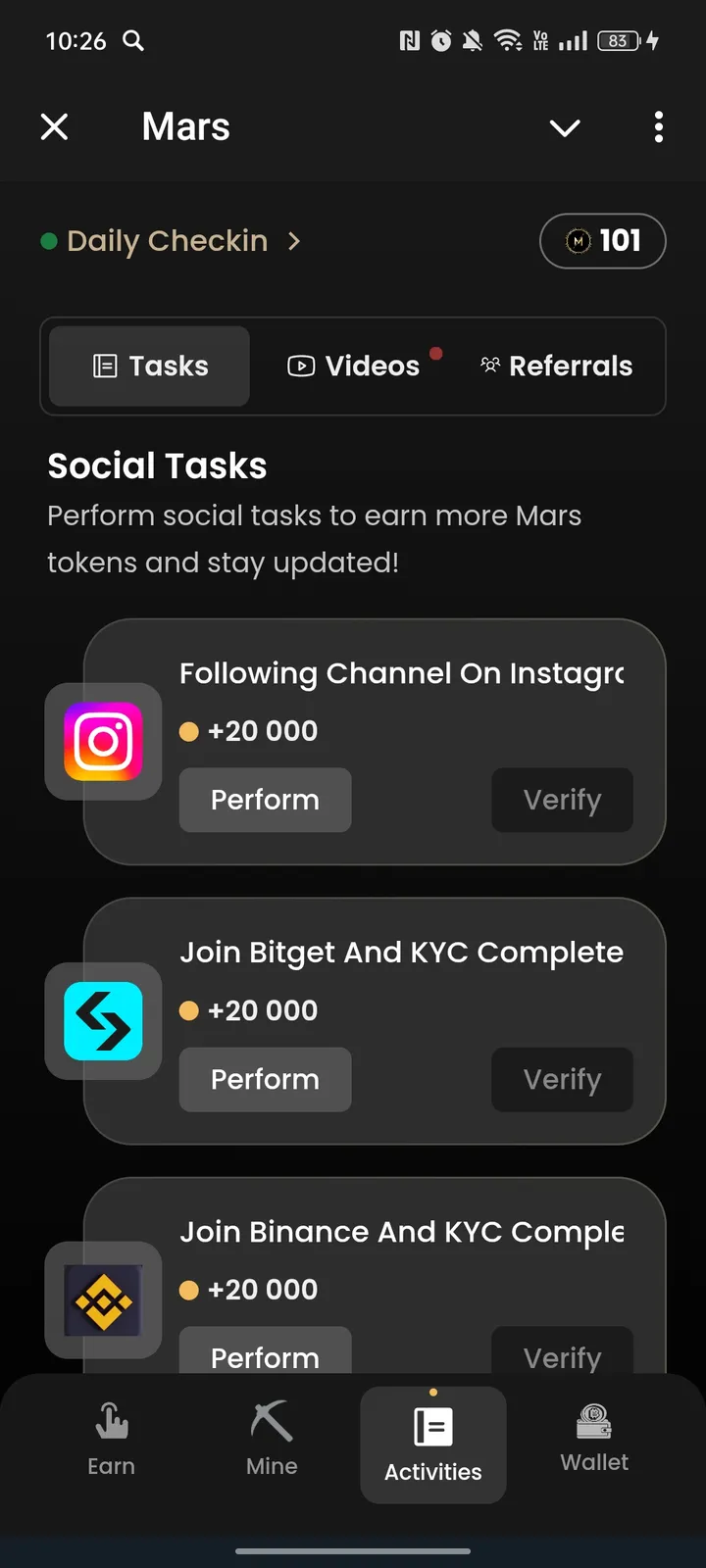This screenshot has height=1568, width=706.
Task: Close the Mars mini app
Action: [55, 127]
